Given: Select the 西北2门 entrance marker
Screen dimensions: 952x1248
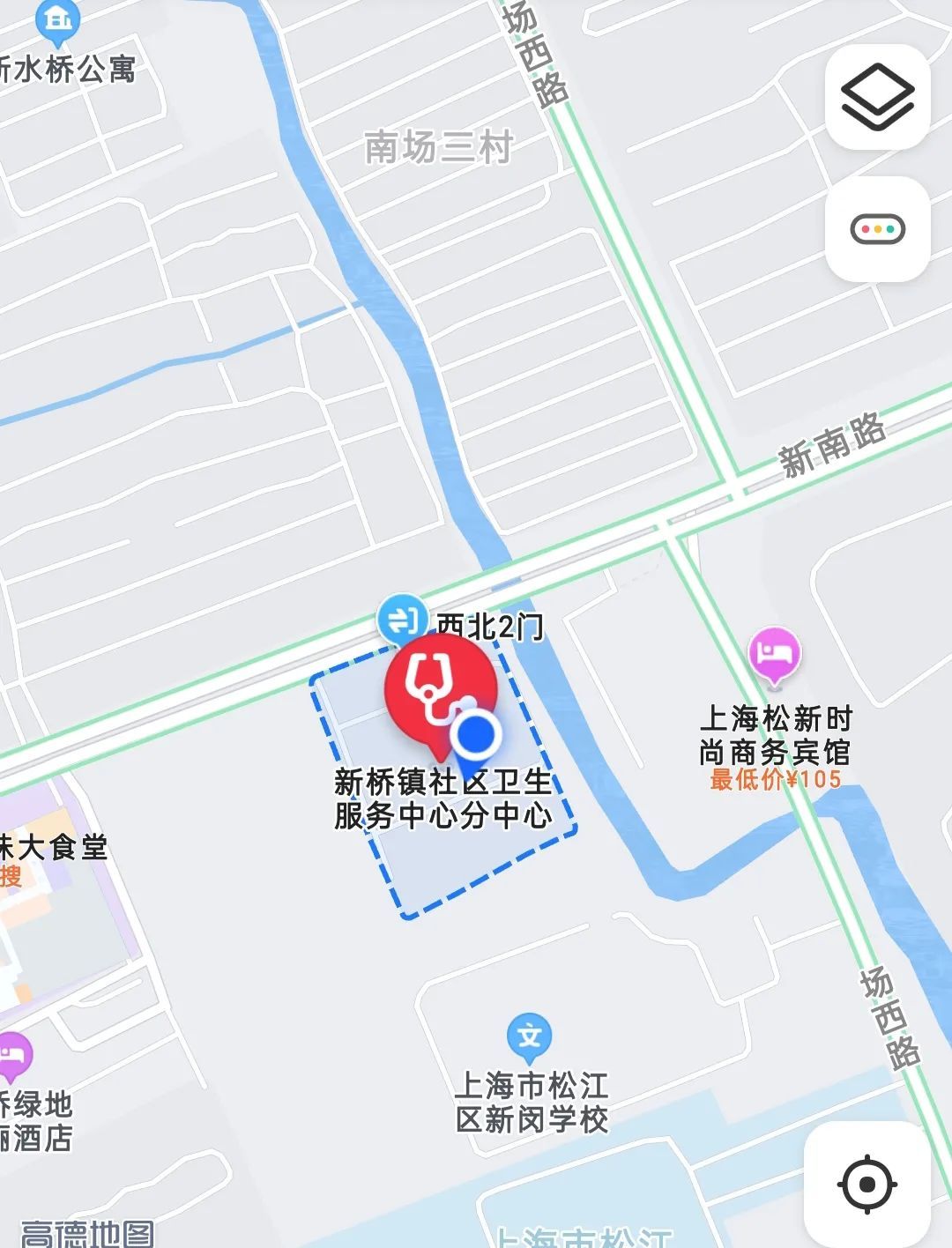Looking at the screenshot, I should [x=402, y=619].
